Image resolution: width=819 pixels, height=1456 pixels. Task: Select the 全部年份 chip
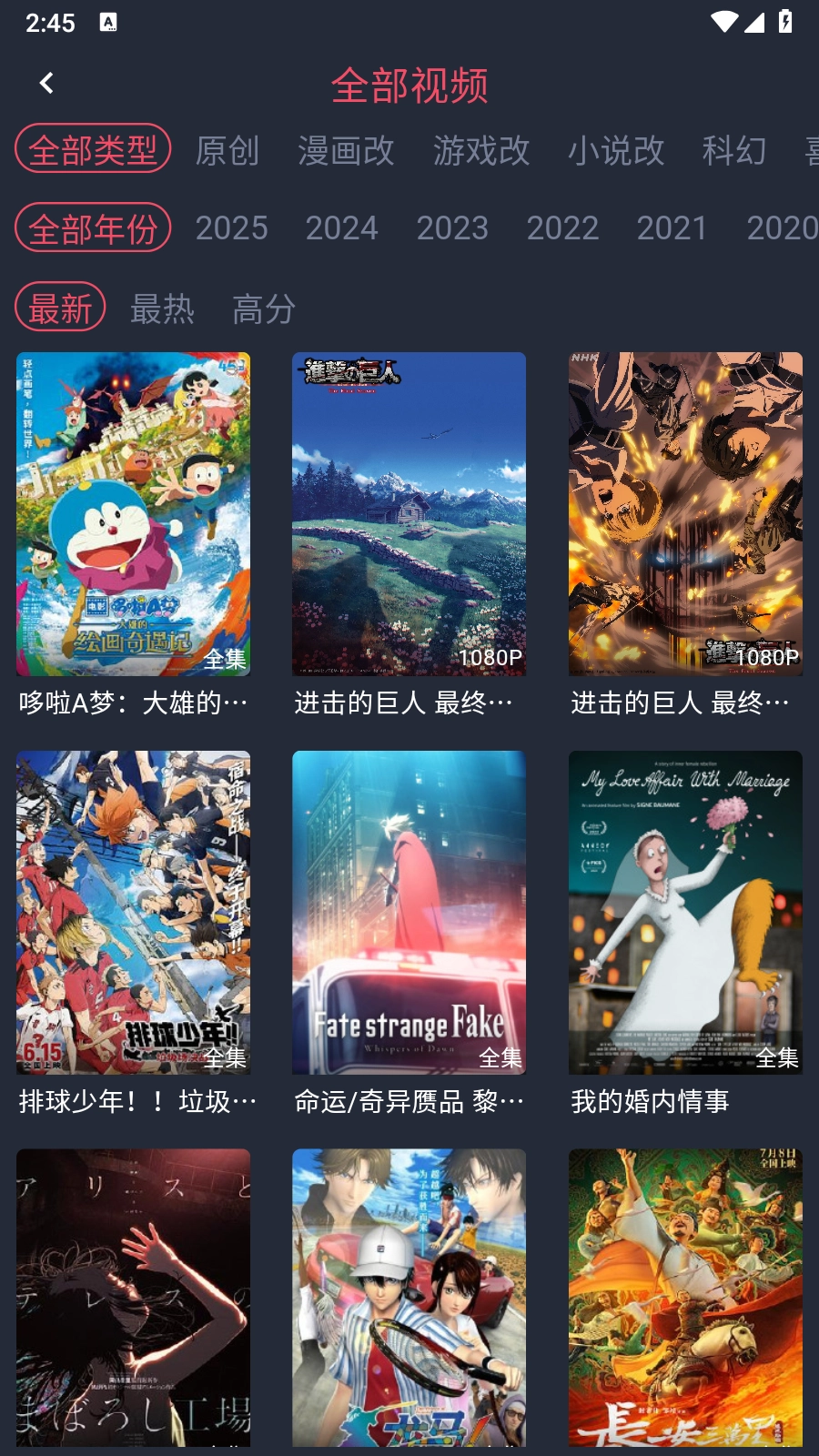[x=93, y=228]
